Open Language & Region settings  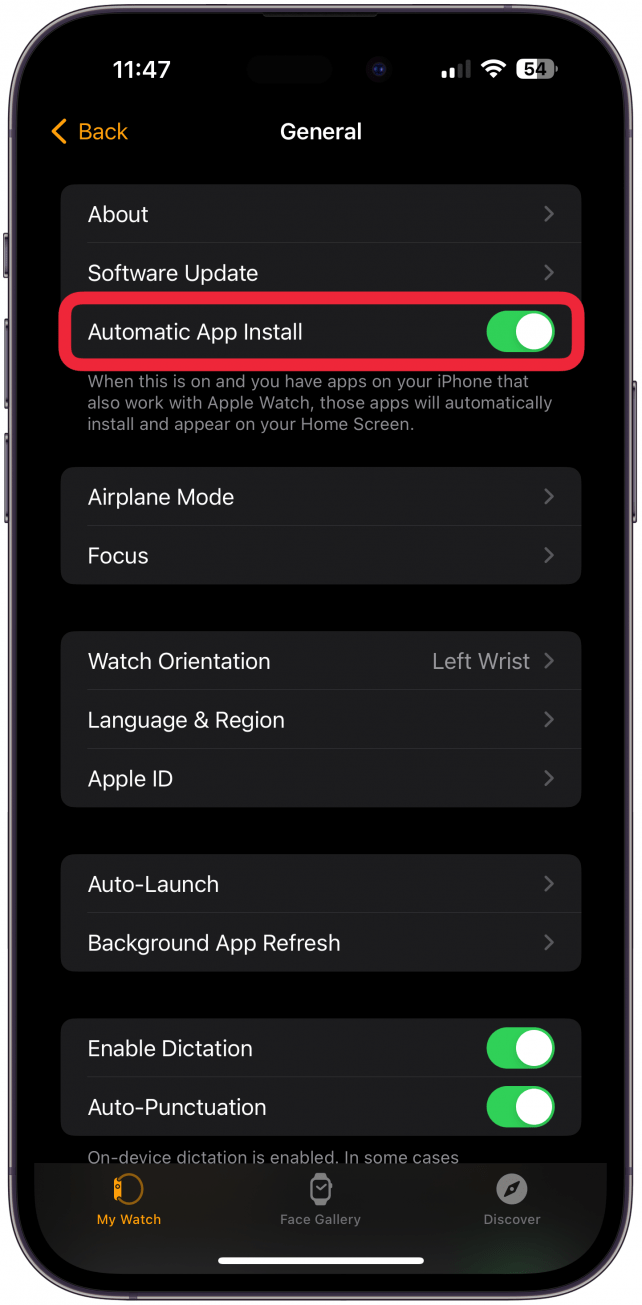tap(320, 720)
